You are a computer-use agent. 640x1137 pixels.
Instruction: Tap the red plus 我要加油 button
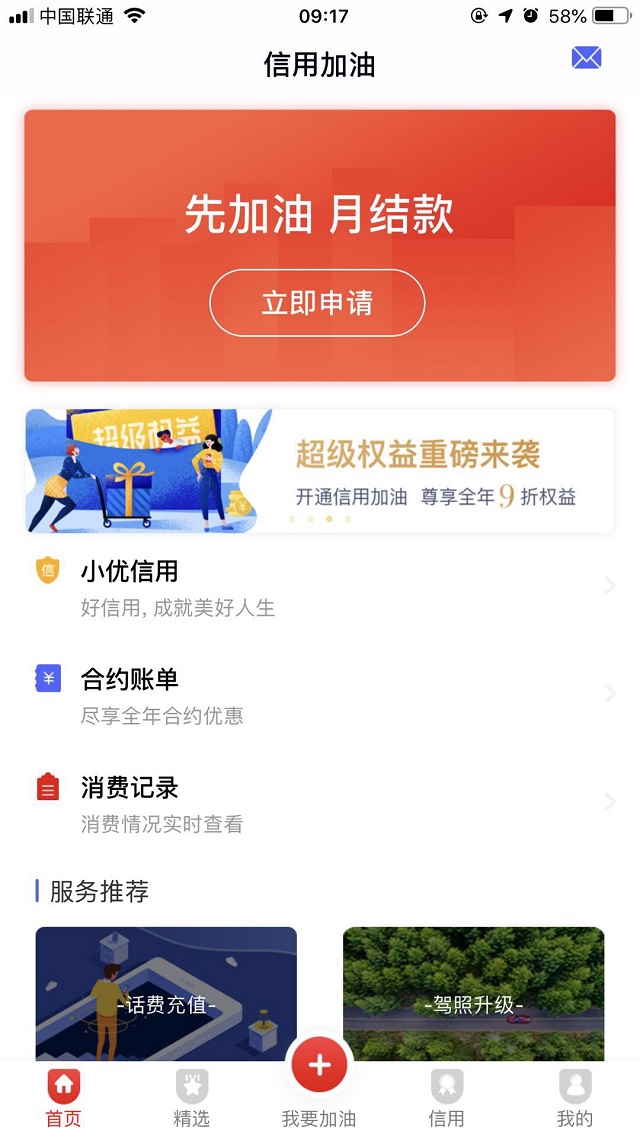click(x=319, y=1068)
